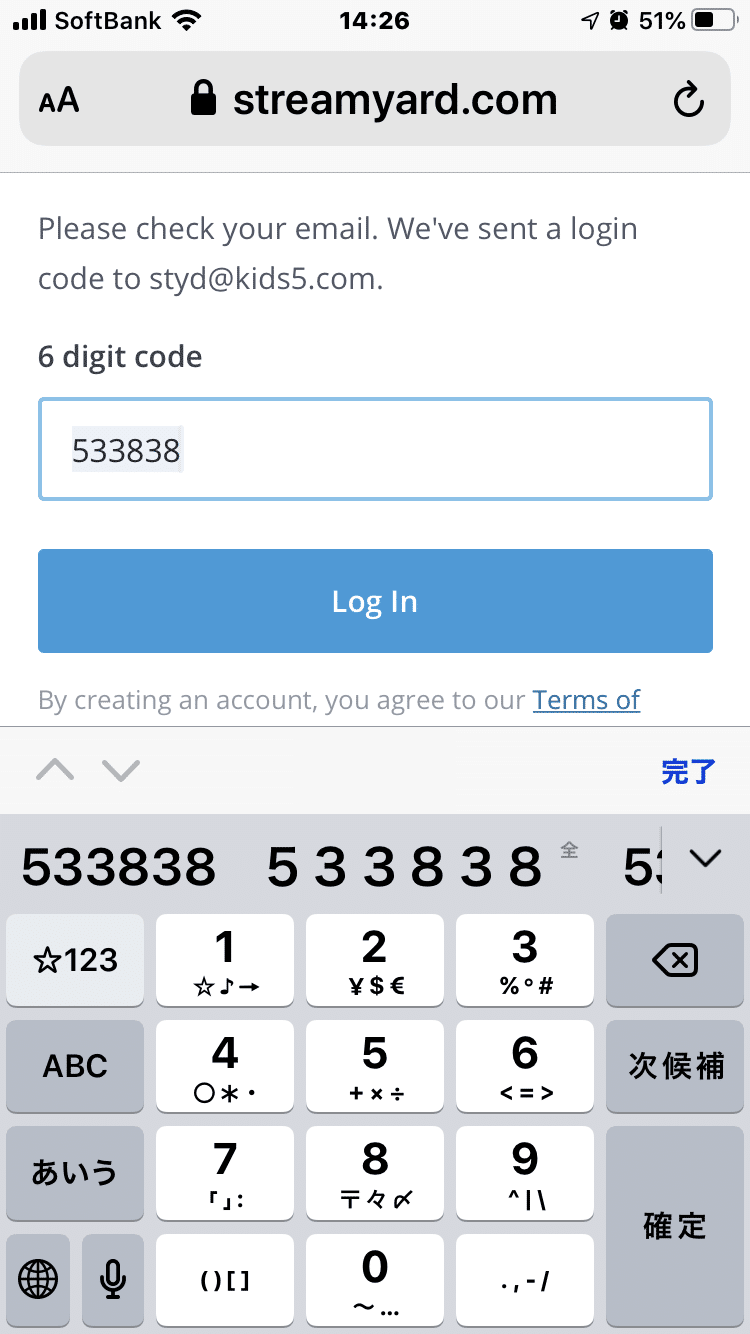Select the full-width ５３３８３８ candidate
750x1334 pixels.
tap(404, 866)
